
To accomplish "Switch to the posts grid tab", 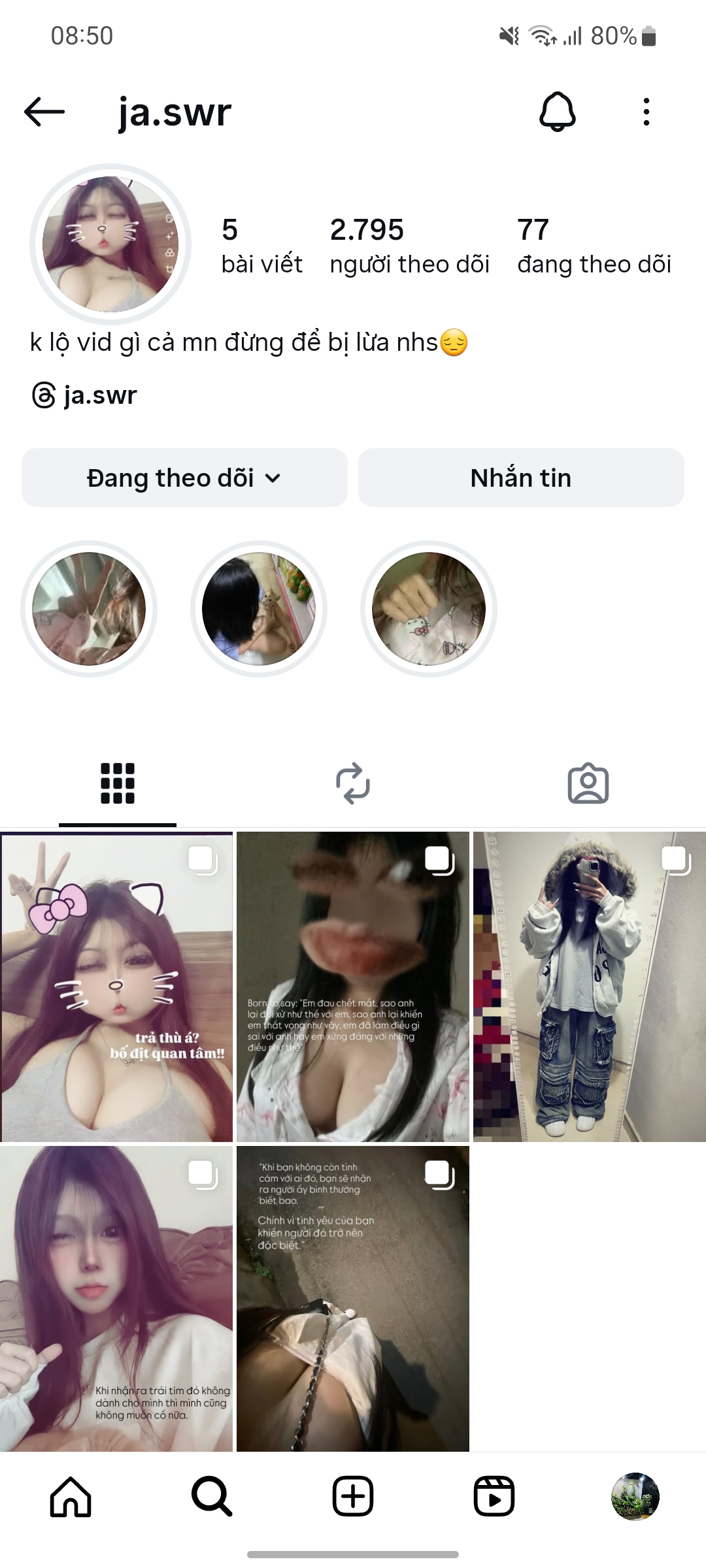I will [x=118, y=783].
